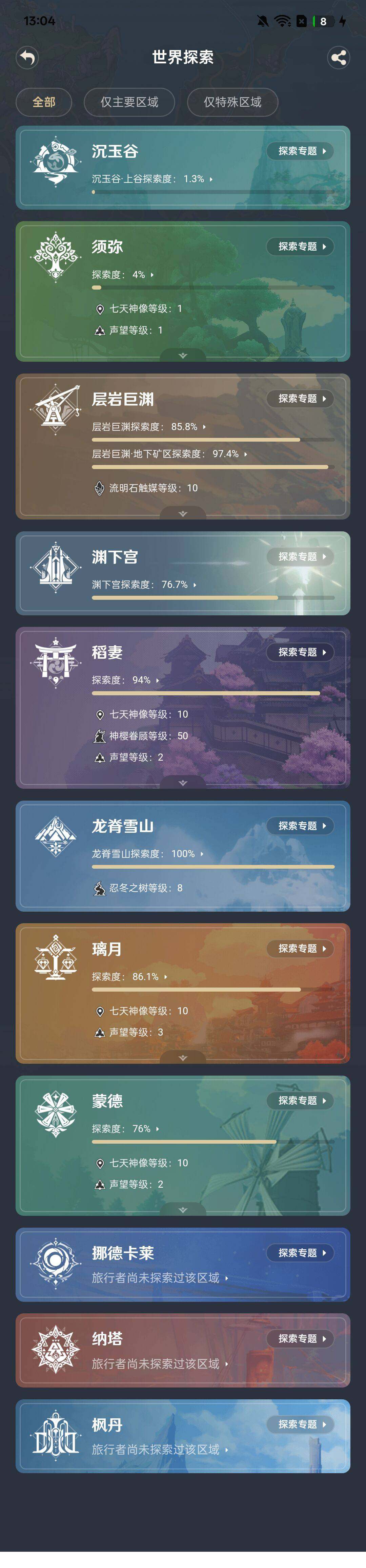This screenshot has width=366, height=1568.
Task: Expand the 须弥 card details
Action: 183,356
